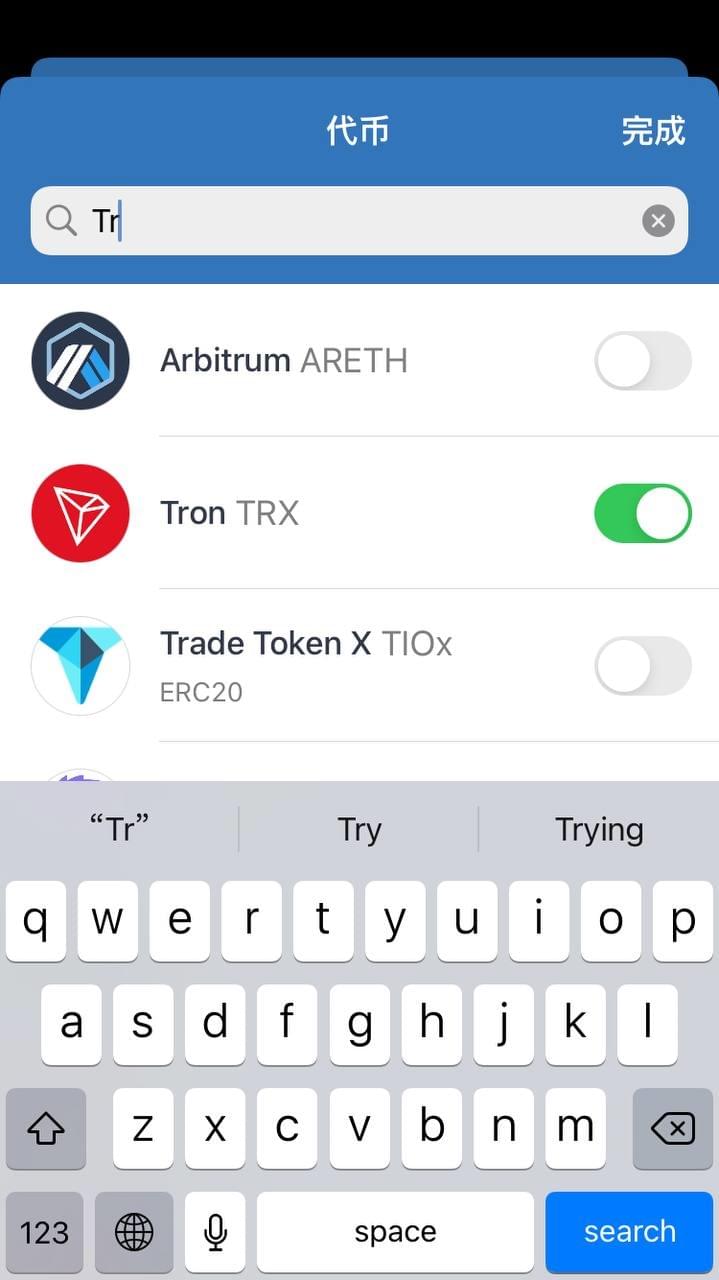Tap the blue search key
Screen dimensions: 719x1280
tap(629, 1231)
